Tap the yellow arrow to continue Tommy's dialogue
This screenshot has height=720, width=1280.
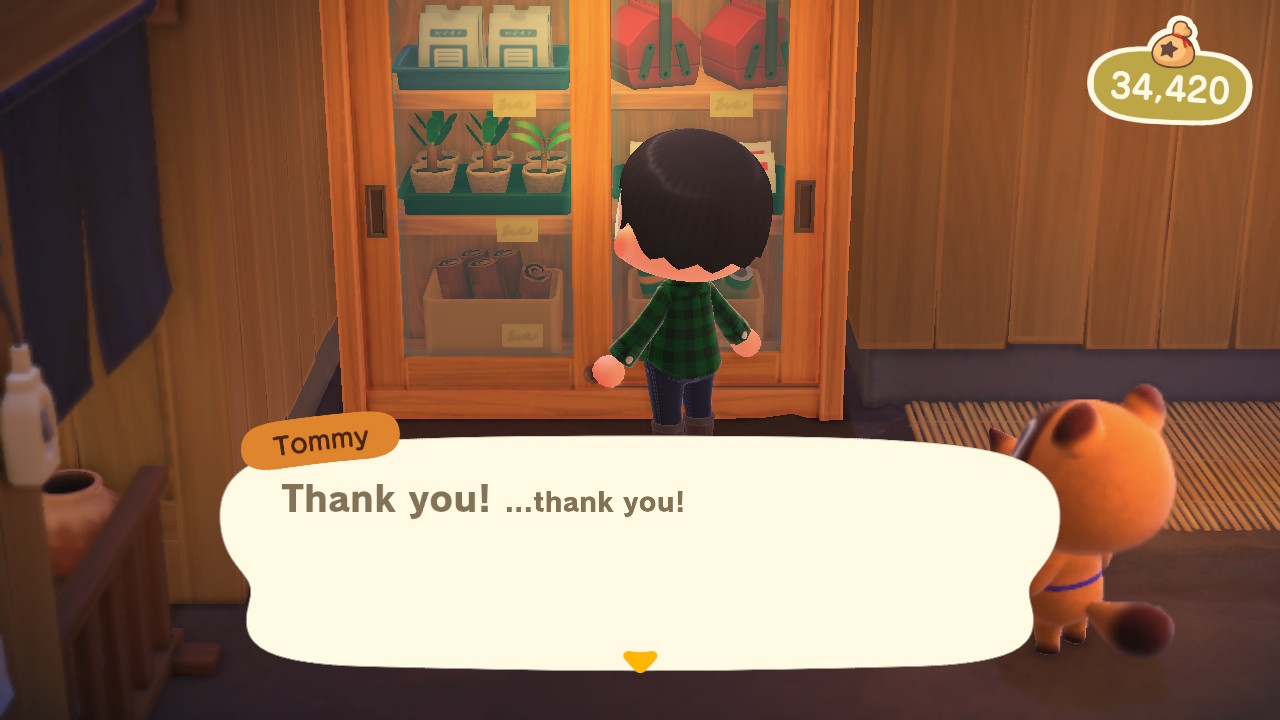(640, 661)
